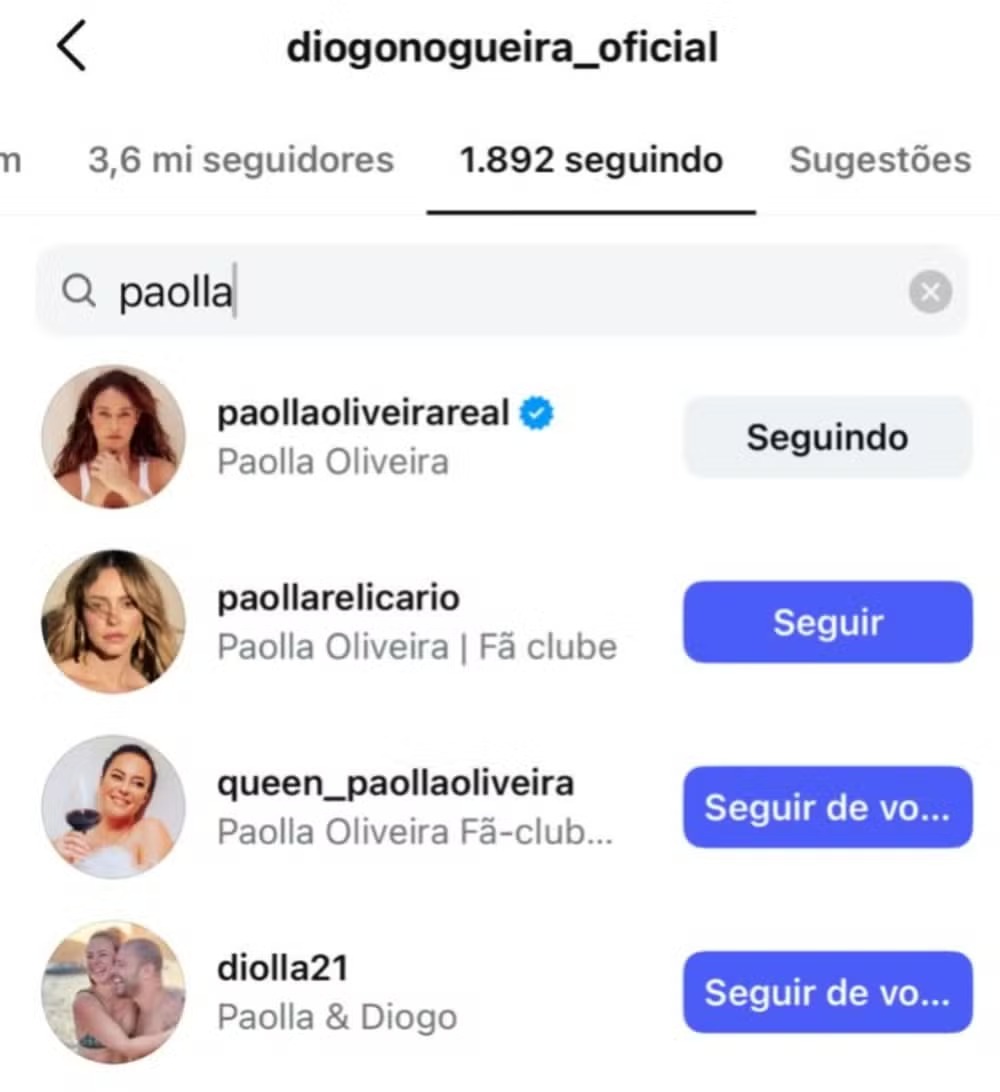The height and width of the screenshot is (1092, 1000).
Task: Open diolla21 profile
Action: 283,968
